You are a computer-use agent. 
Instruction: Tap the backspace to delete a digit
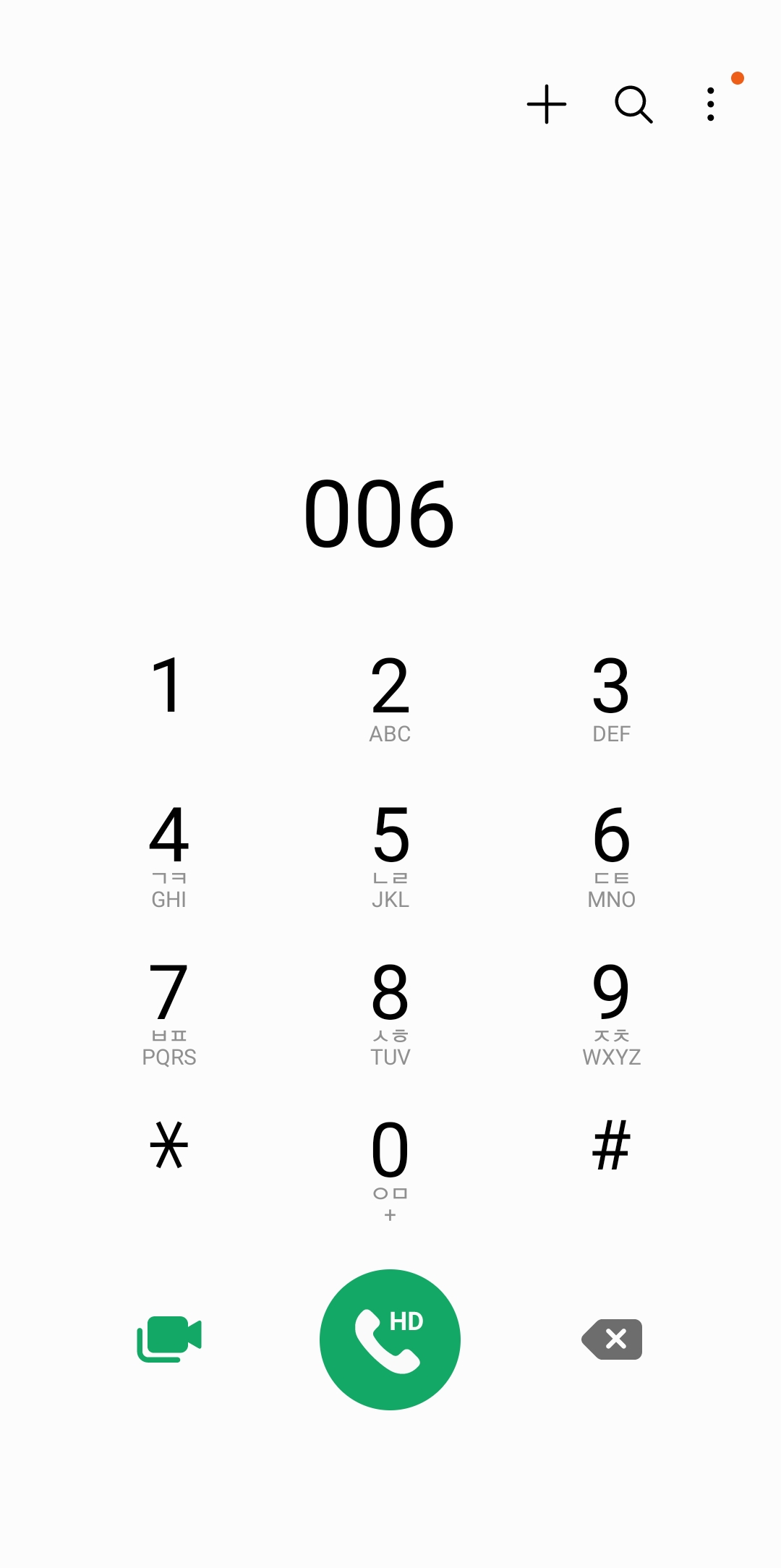pos(611,1339)
